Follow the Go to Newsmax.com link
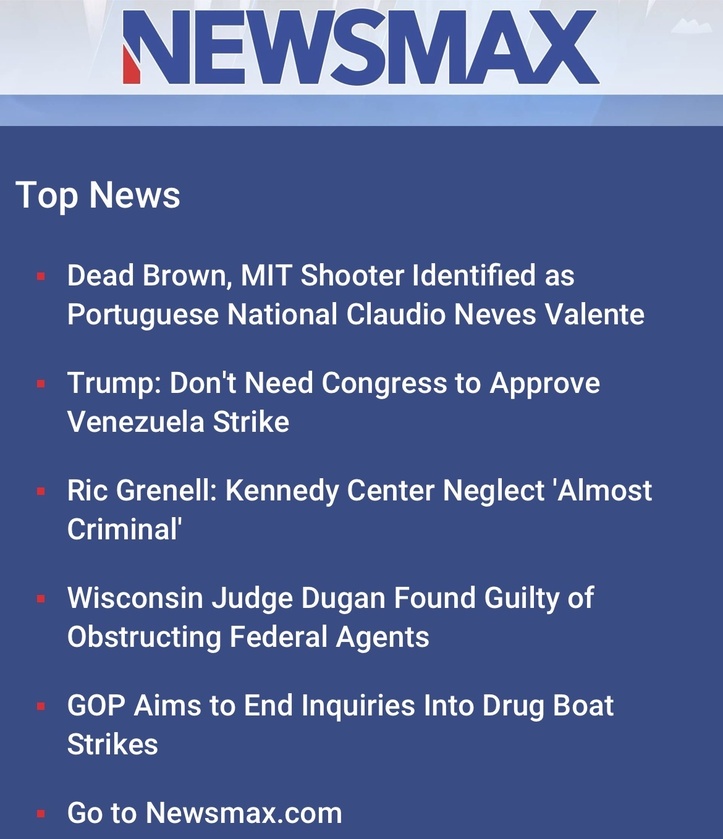This screenshot has width=723, height=839. click(x=204, y=812)
